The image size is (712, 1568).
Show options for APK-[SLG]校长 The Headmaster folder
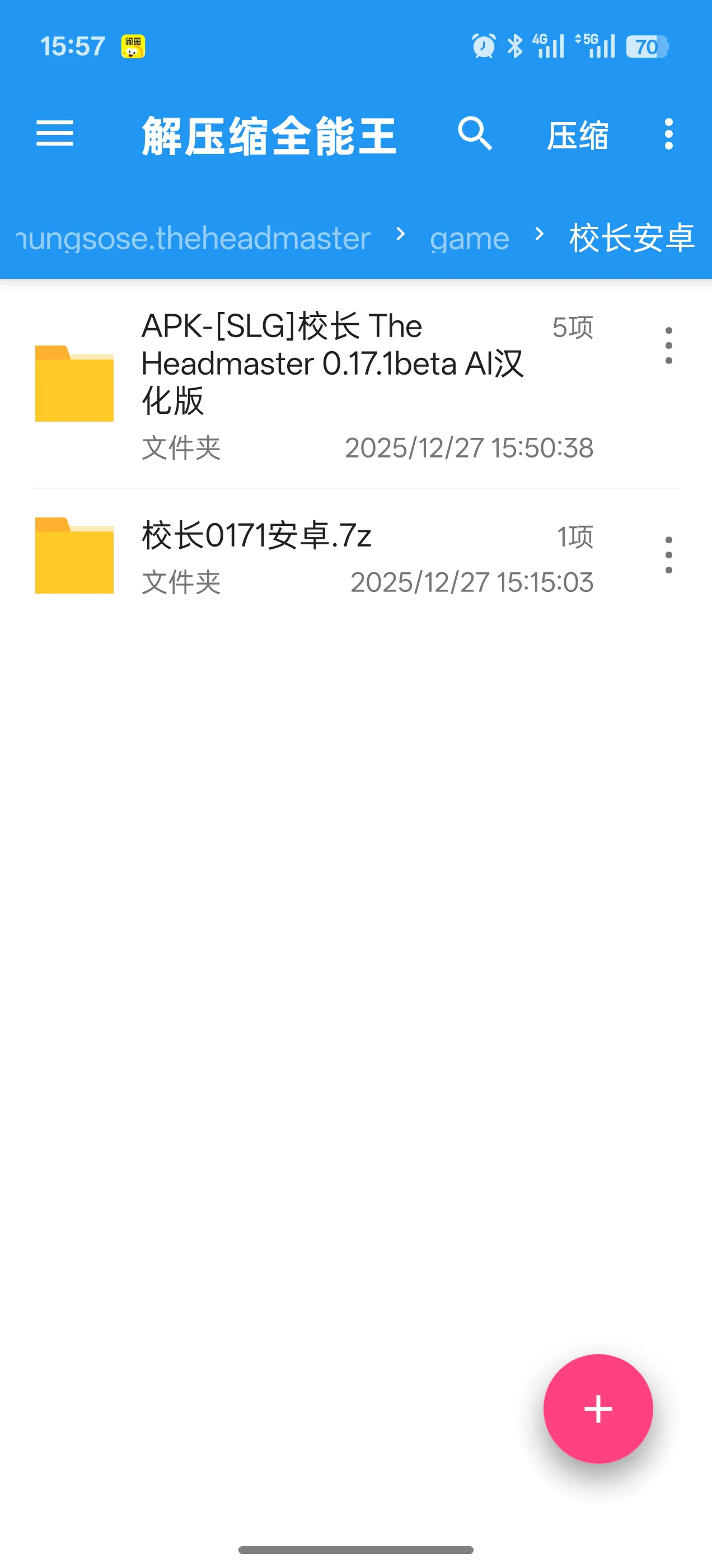tap(668, 345)
